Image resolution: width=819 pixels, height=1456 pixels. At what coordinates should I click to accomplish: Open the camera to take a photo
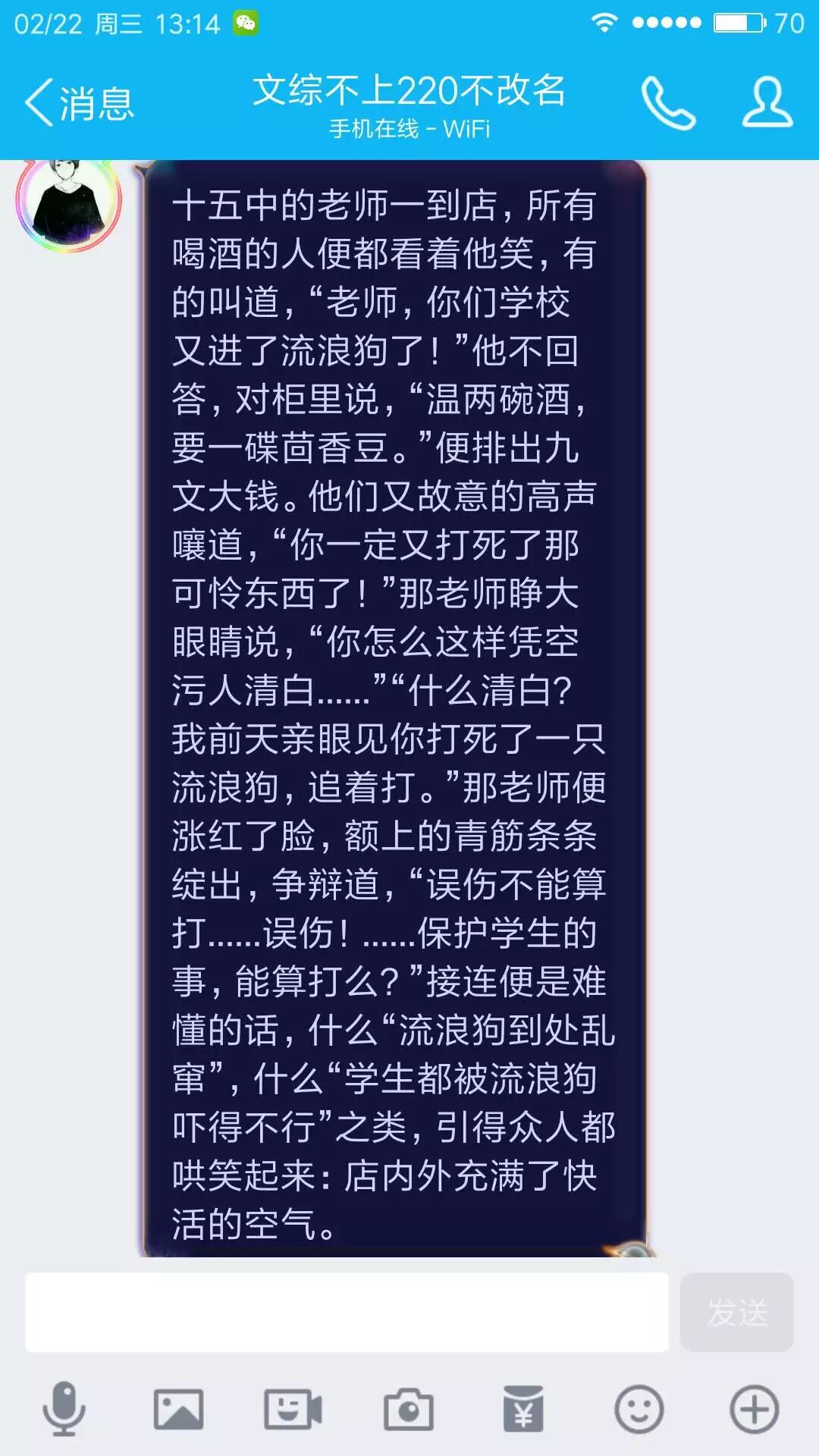point(409,1410)
